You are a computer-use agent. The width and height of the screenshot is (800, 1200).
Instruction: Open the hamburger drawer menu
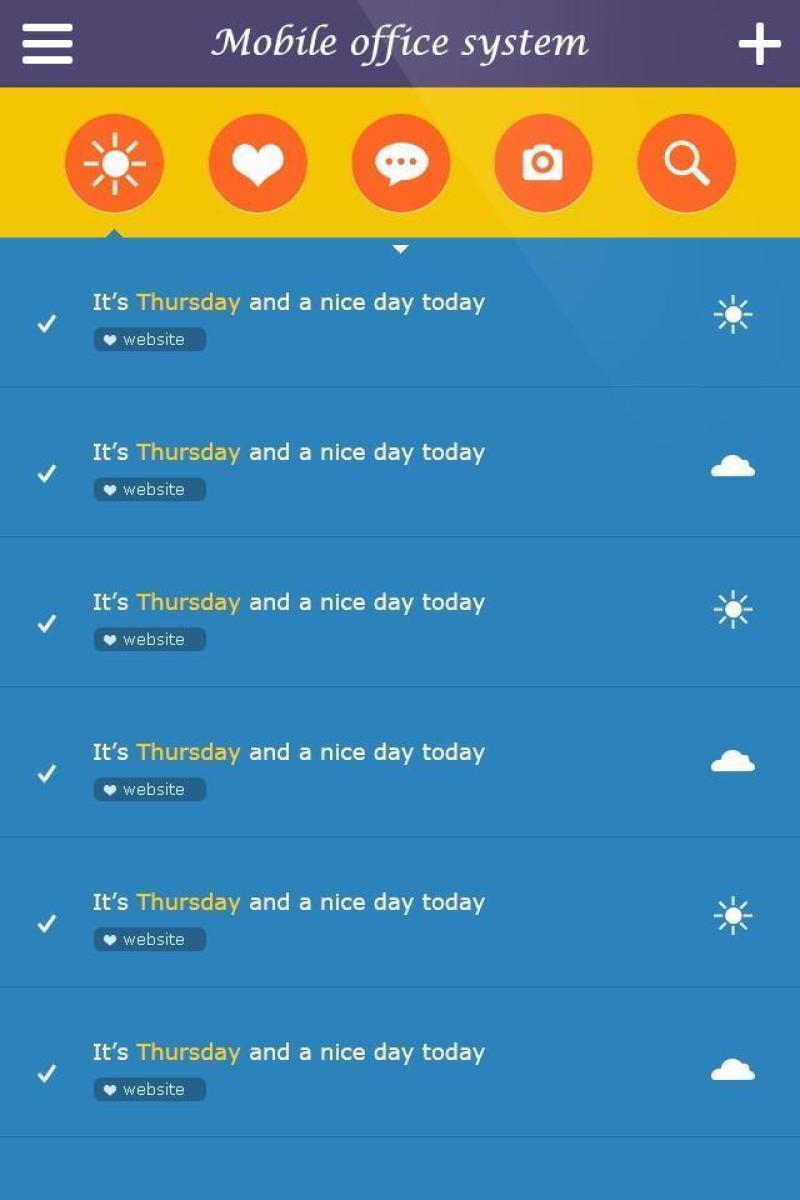47,43
